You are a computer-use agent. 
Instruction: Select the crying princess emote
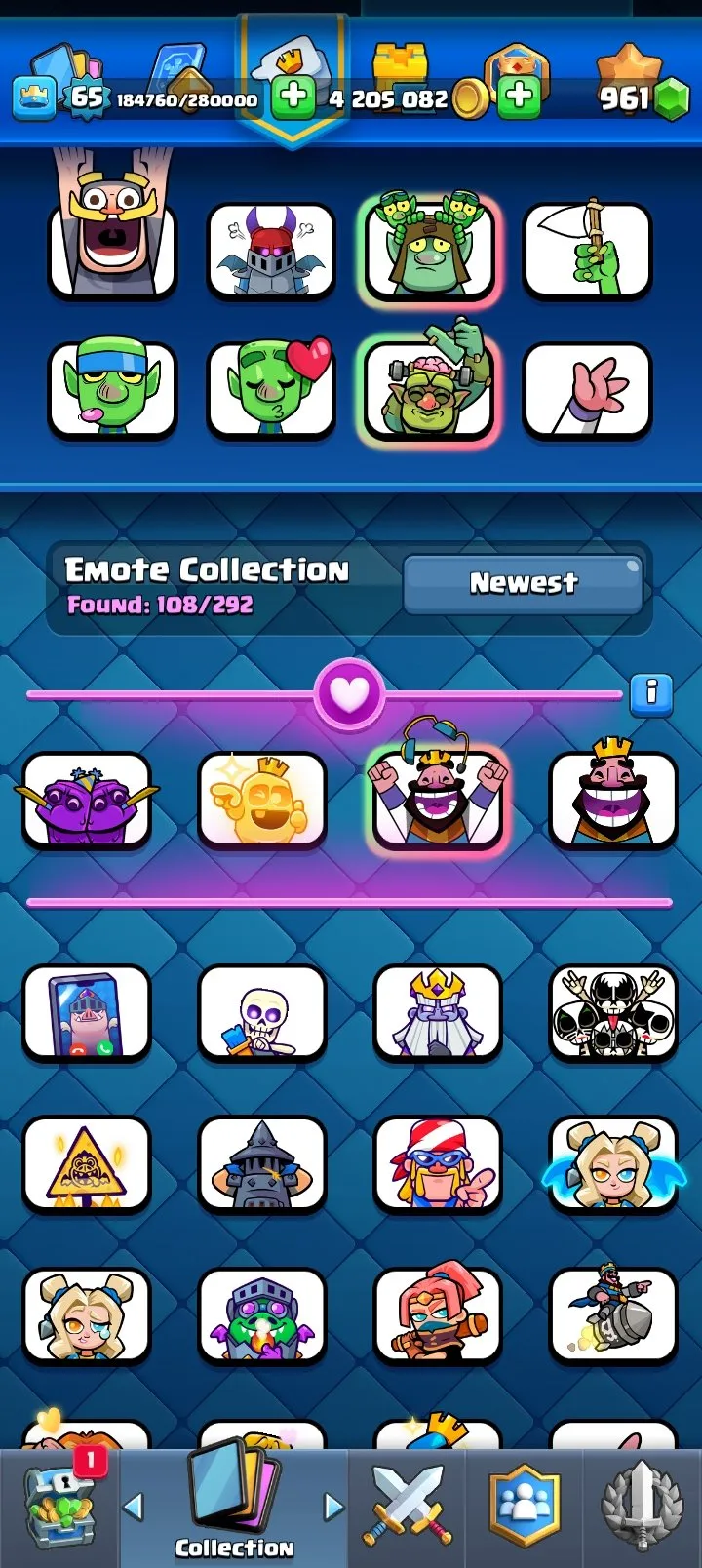pos(87,1315)
